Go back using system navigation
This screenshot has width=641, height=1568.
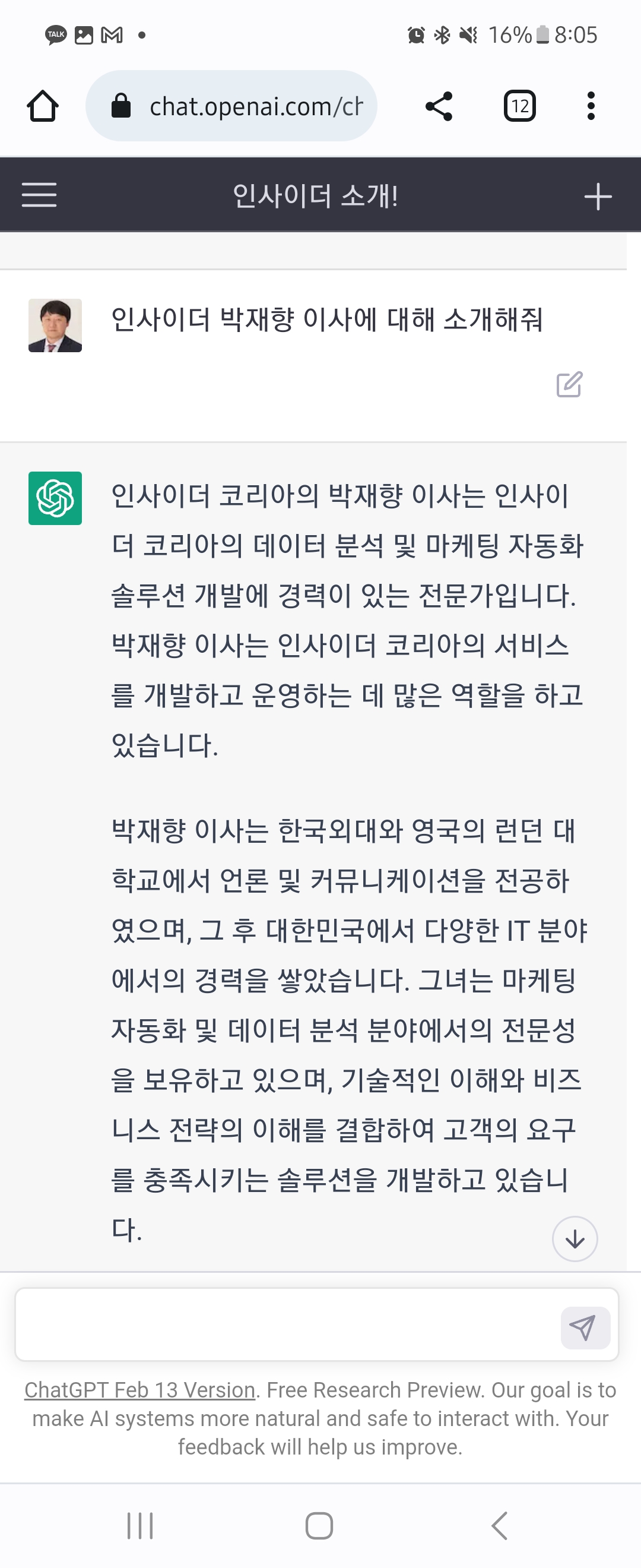coord(499,1525)
